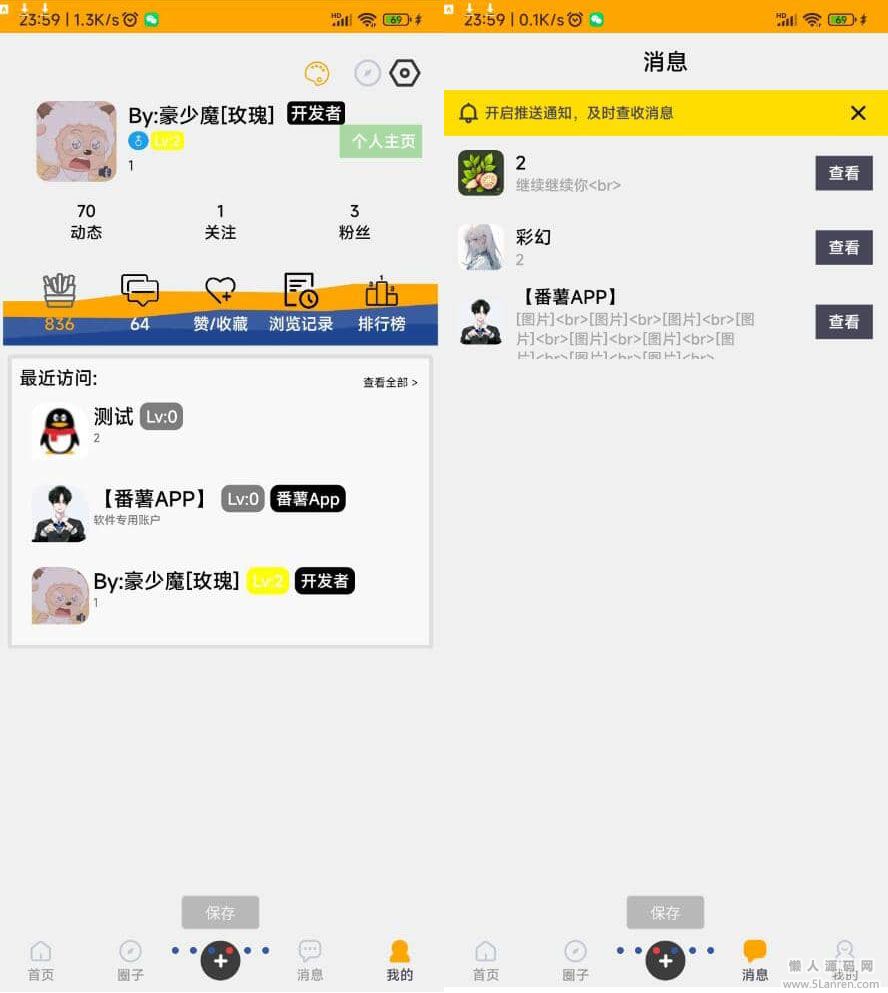Open the theme palette icon
Viewport: 888px width, 993px height.
click(316, 73)
